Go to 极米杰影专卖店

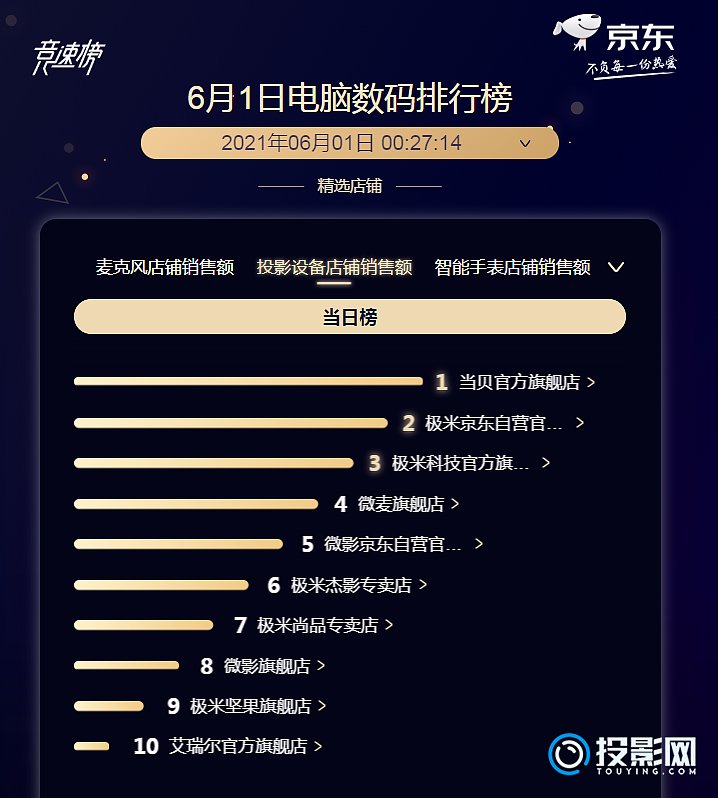(x=352, y=585)
